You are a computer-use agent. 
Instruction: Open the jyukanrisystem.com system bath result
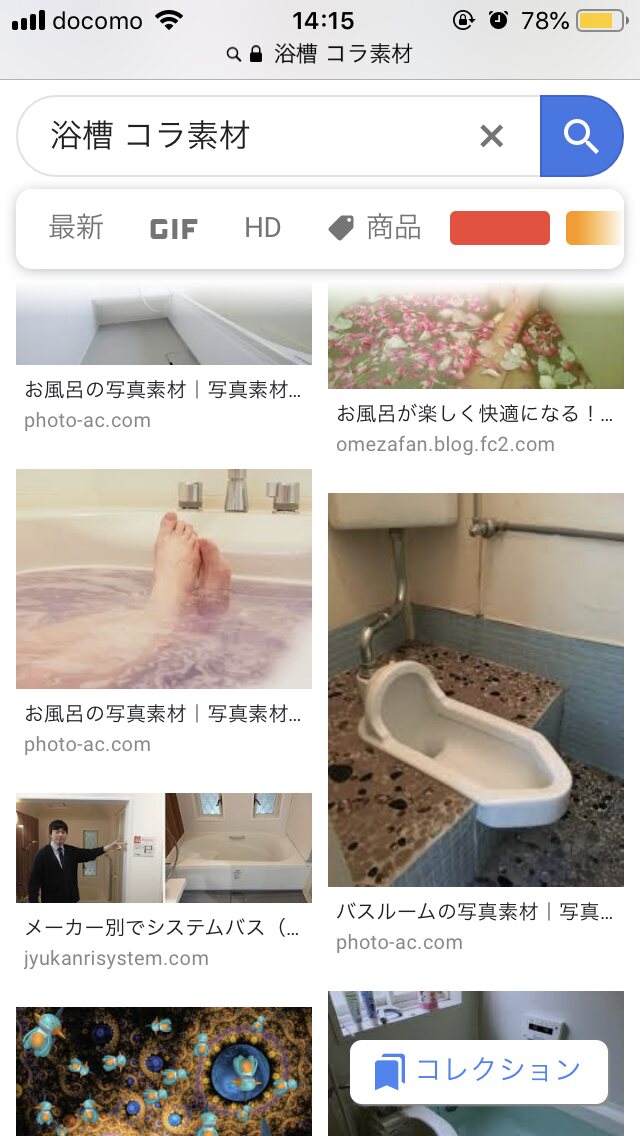[x=164, y=848]
